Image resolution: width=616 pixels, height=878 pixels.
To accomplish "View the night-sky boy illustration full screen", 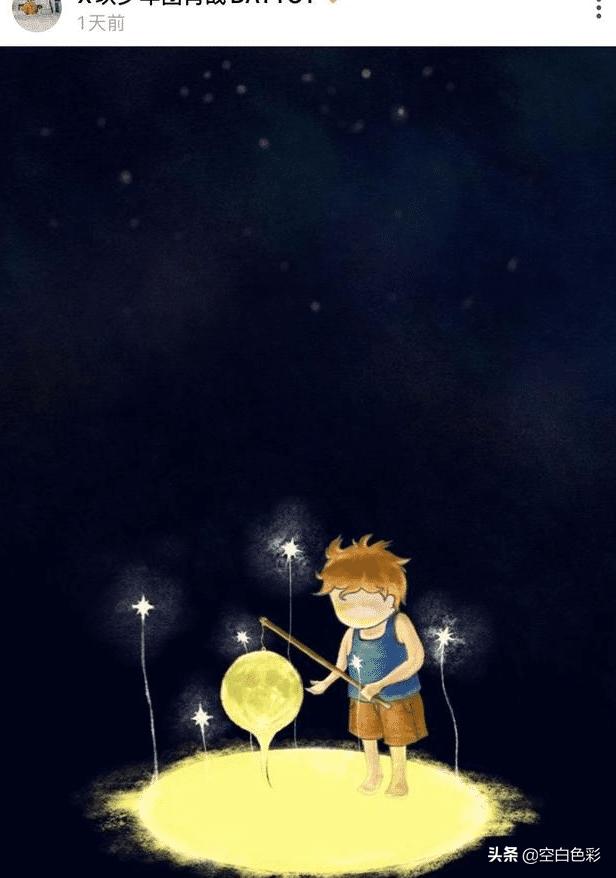I will pos(308,460).
